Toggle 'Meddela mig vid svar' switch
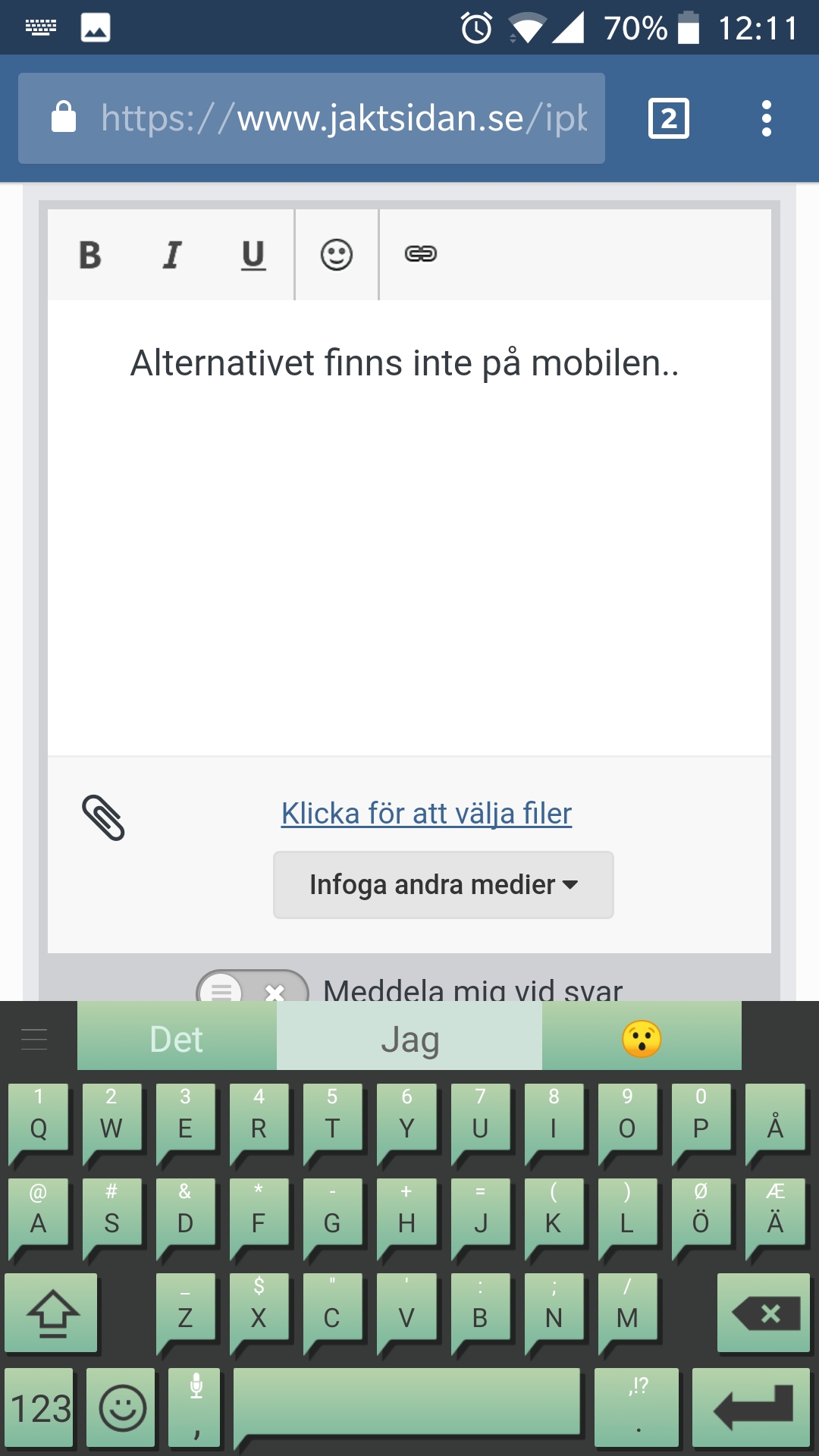 click(x=253, y=987)
